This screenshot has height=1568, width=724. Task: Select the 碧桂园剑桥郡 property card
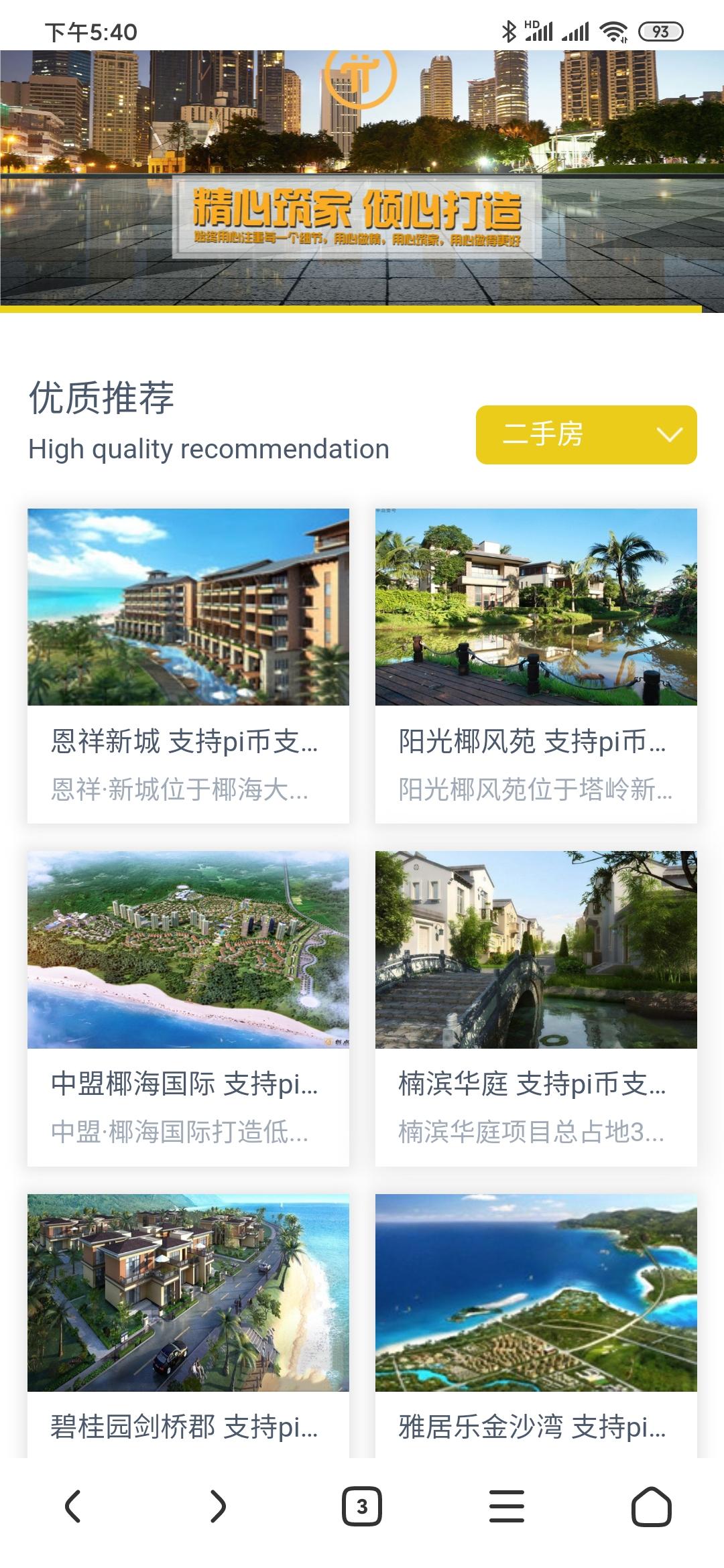pos(188,1323)
